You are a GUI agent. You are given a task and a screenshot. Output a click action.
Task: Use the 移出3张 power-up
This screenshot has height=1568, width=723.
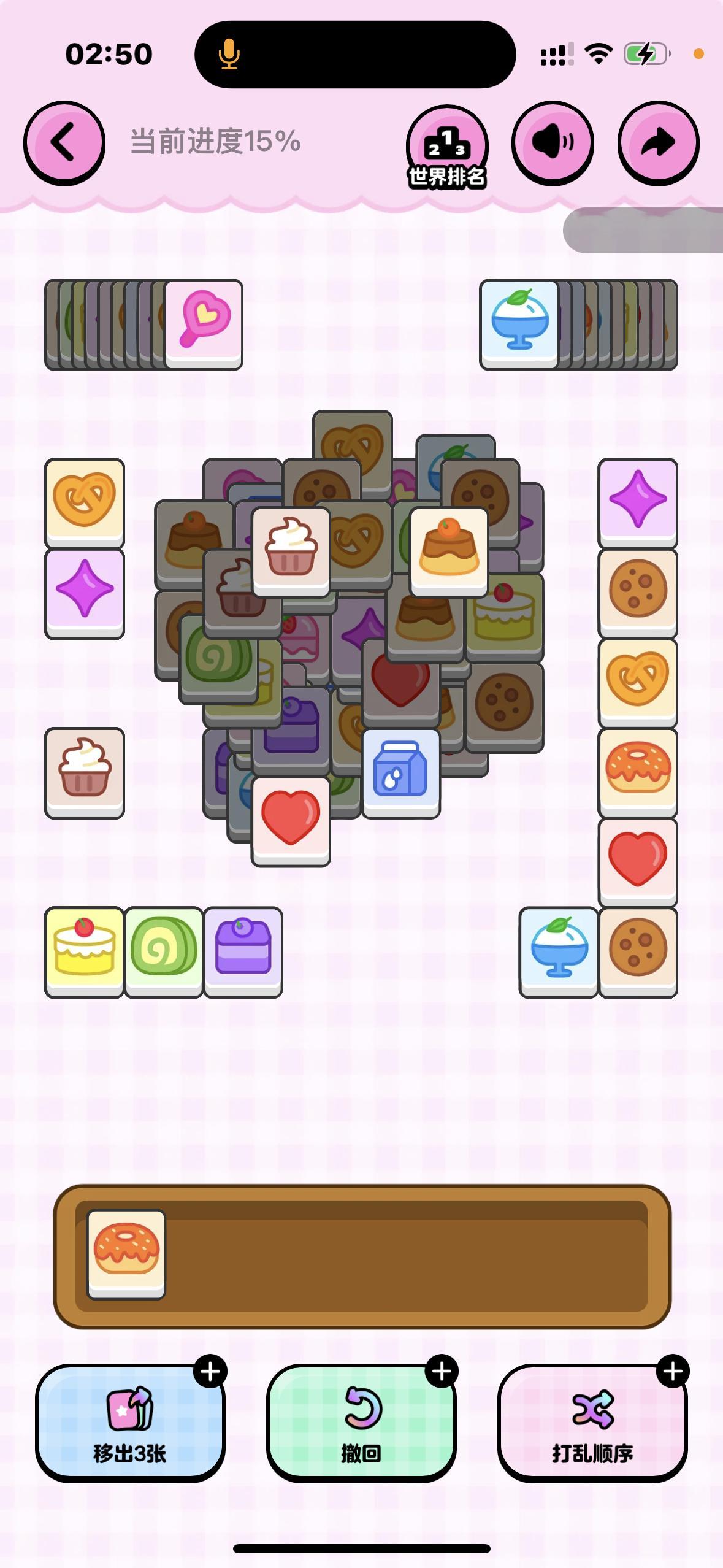pos(130,1423)
